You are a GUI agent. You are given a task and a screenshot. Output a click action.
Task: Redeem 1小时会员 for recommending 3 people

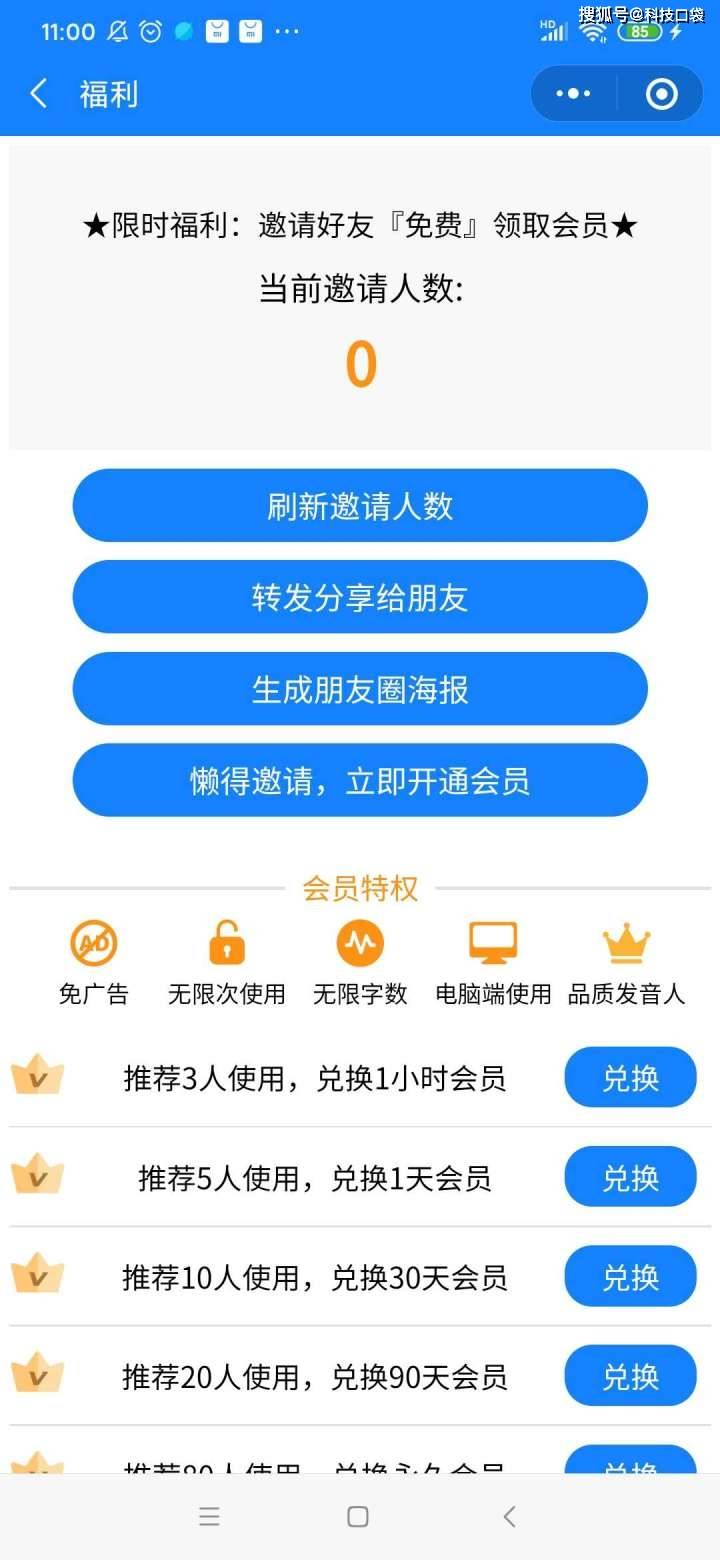click(x=630, y=1078)
